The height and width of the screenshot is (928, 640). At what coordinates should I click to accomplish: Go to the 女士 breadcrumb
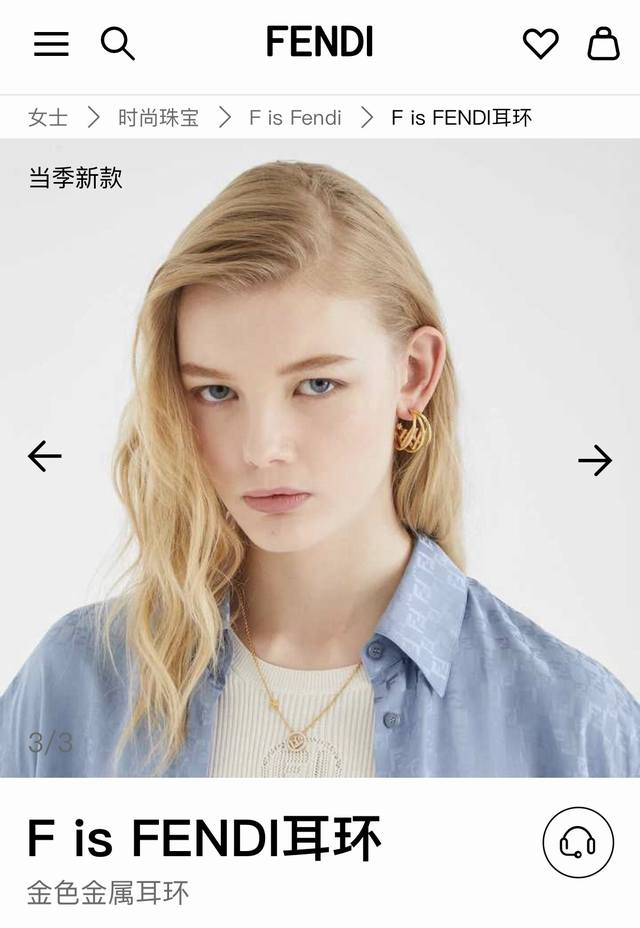click(x=48, y=117)
